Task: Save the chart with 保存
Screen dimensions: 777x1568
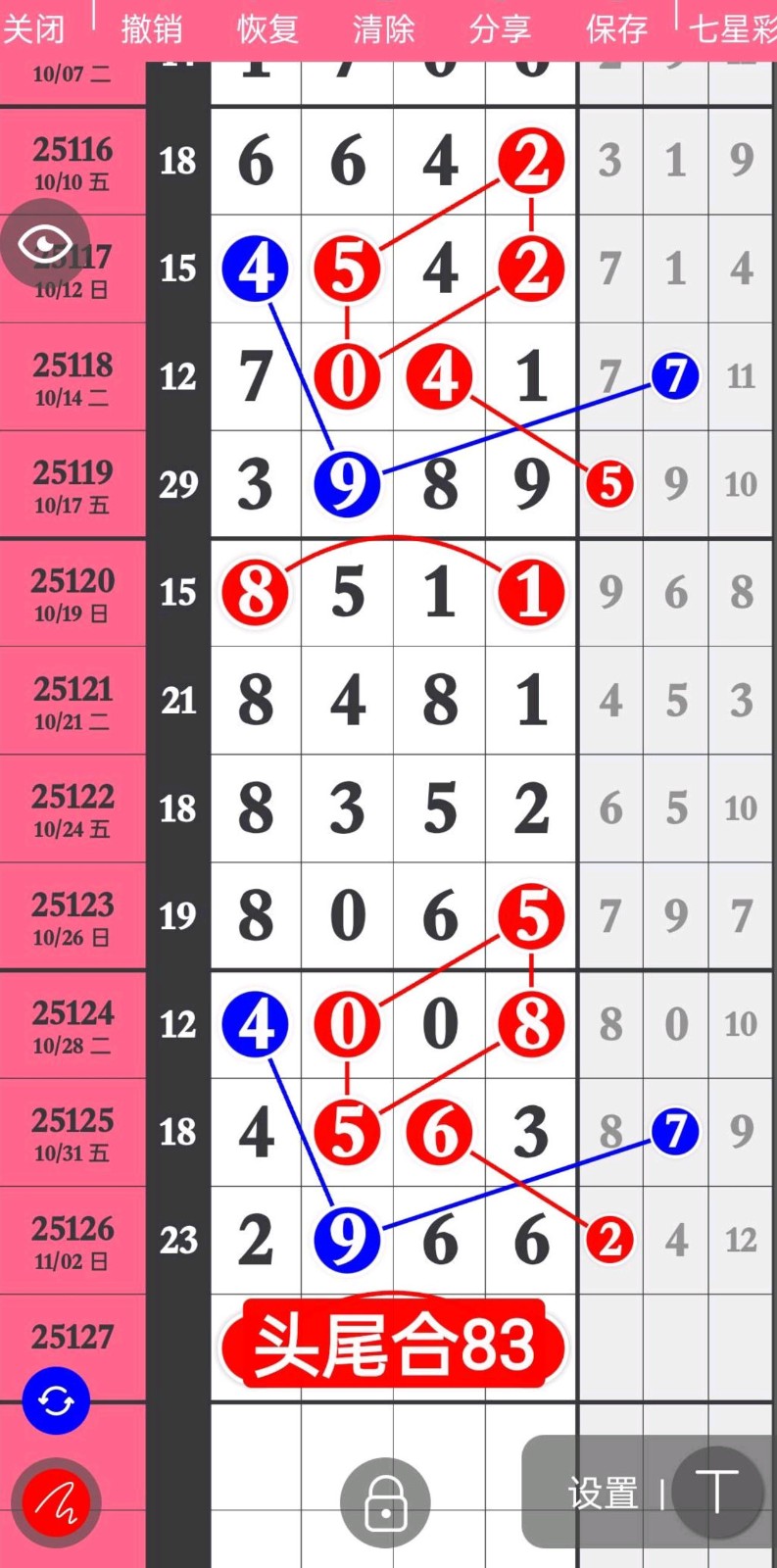Action: pos(616,29)
